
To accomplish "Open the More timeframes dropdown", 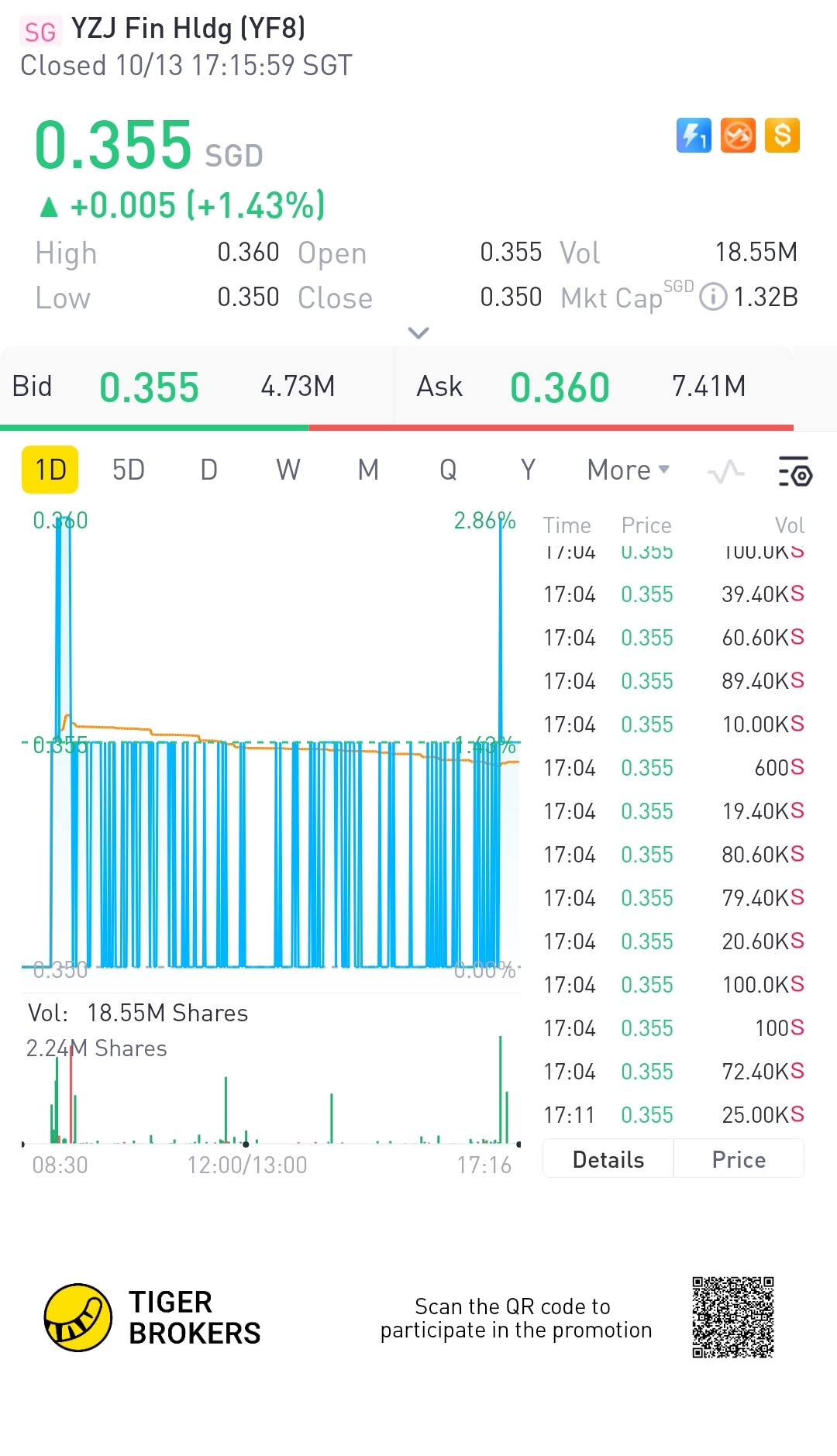I will point(628,470).
